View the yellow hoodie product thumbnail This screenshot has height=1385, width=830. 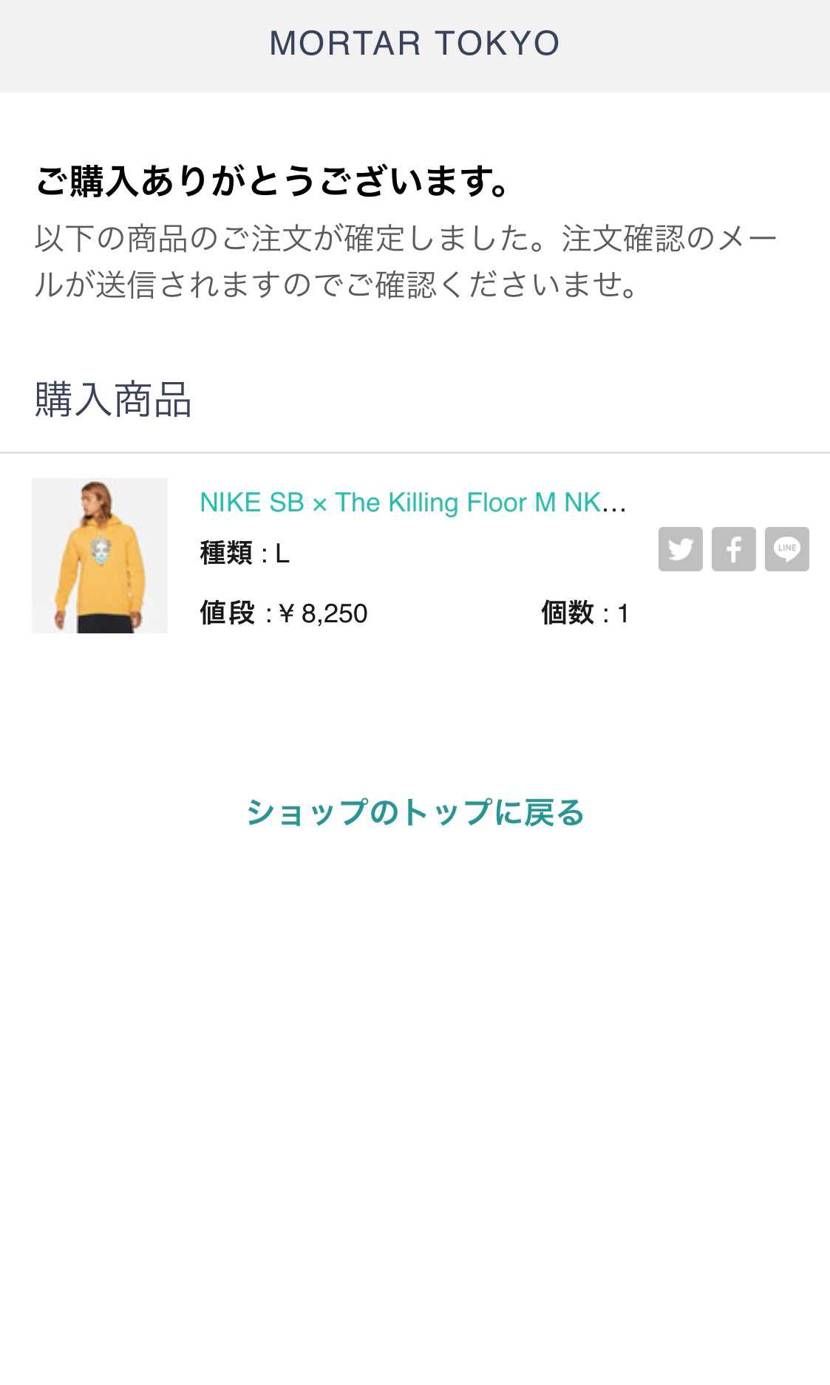coord(99,555)
